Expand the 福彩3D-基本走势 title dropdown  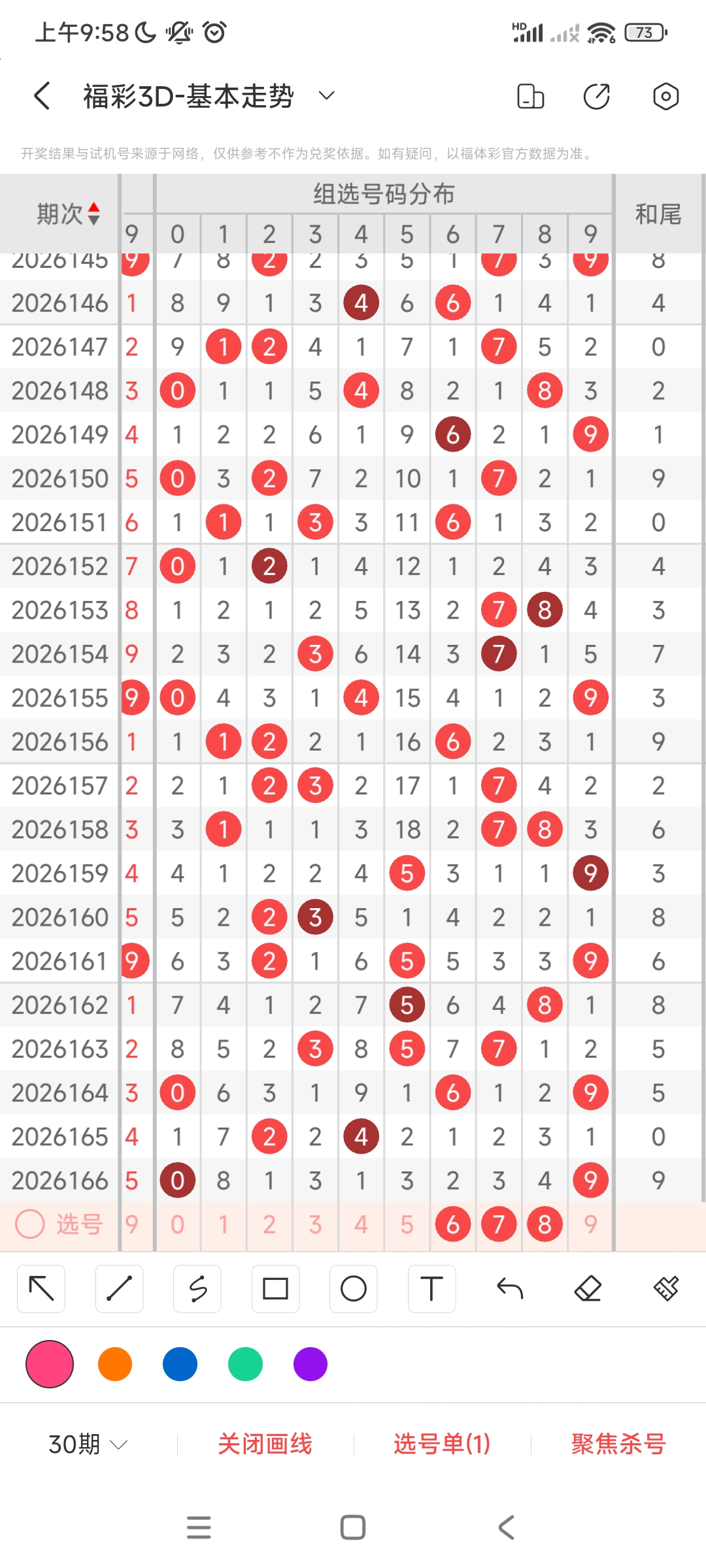pos(326,96)
